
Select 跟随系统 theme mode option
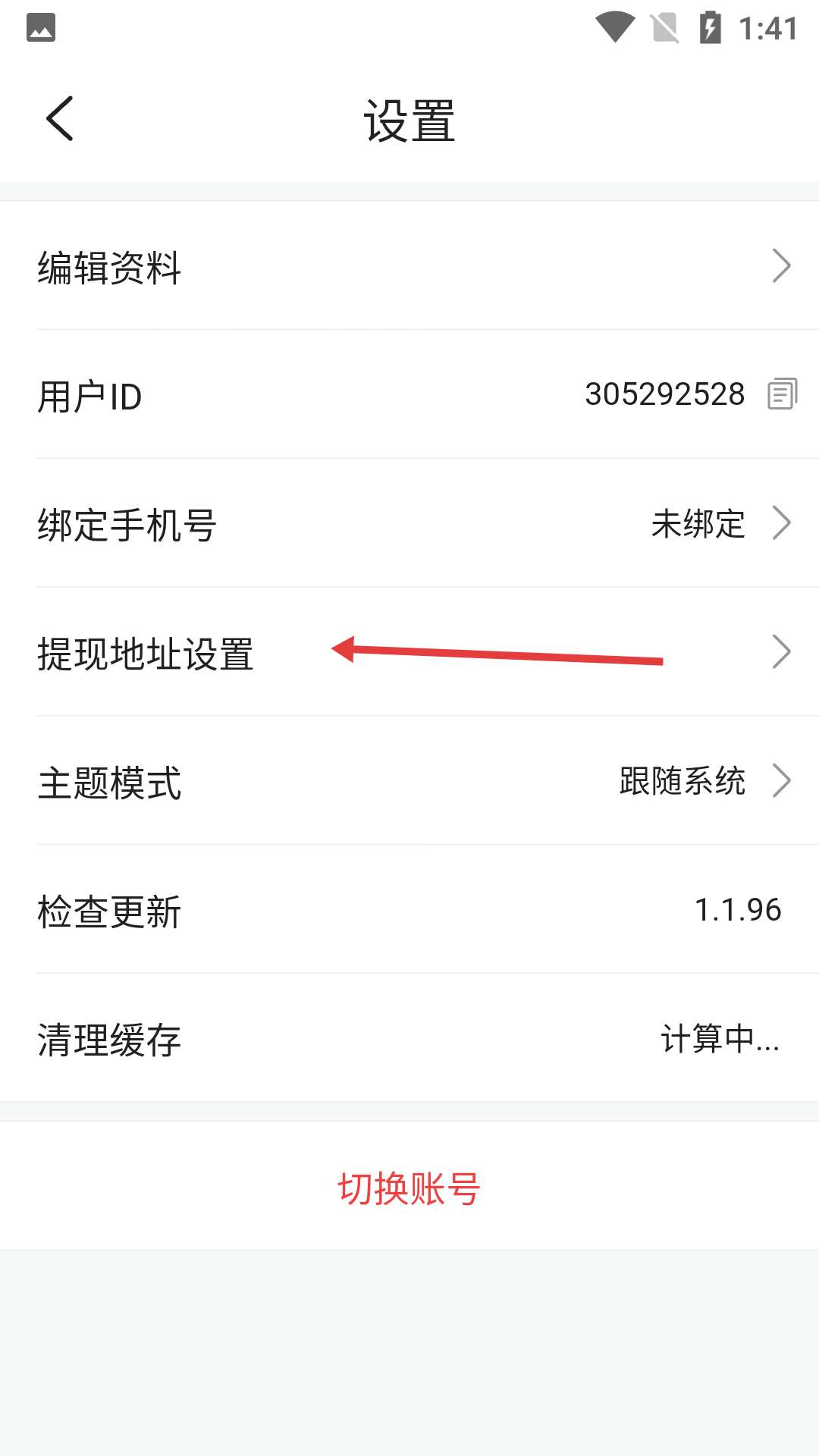pos(682,783)
